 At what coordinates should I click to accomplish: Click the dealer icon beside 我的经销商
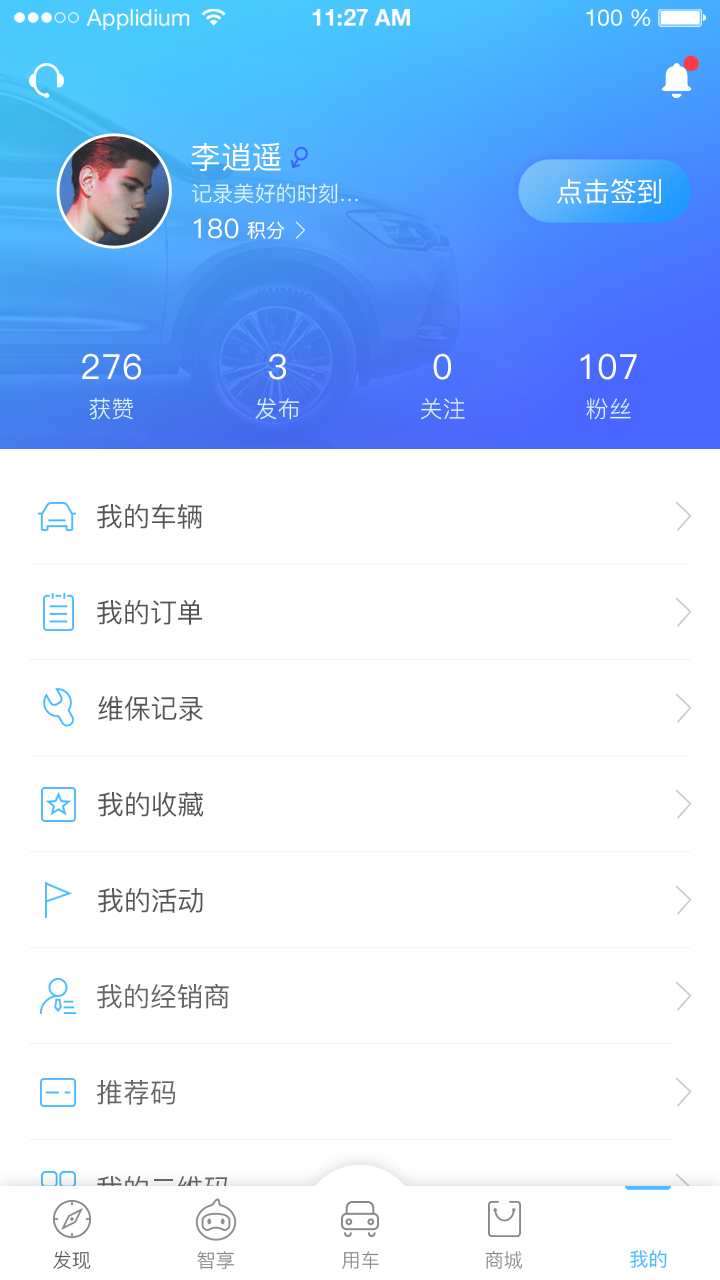[x=58, y=996]
